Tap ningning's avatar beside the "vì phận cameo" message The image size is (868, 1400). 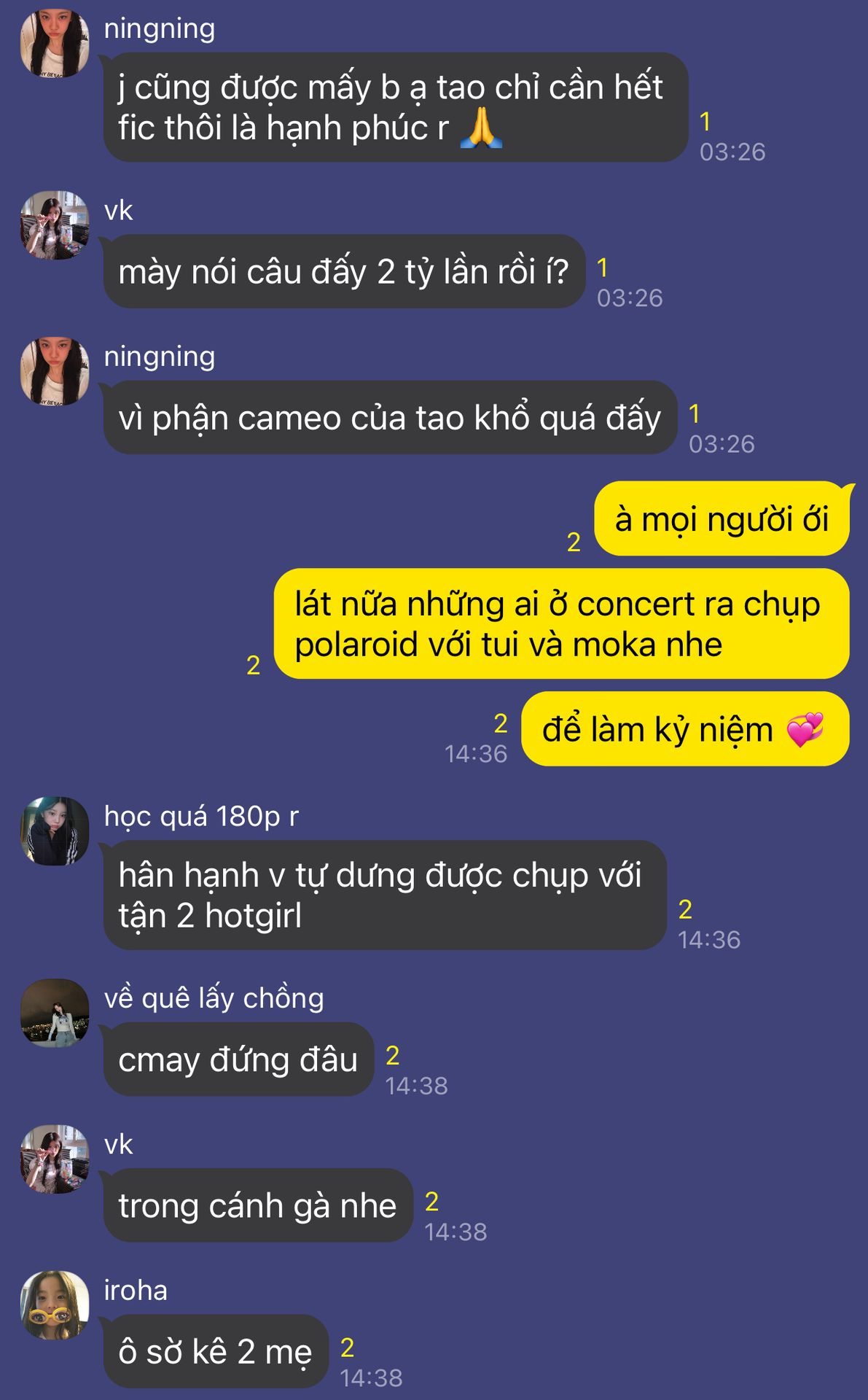click(55, 371)
